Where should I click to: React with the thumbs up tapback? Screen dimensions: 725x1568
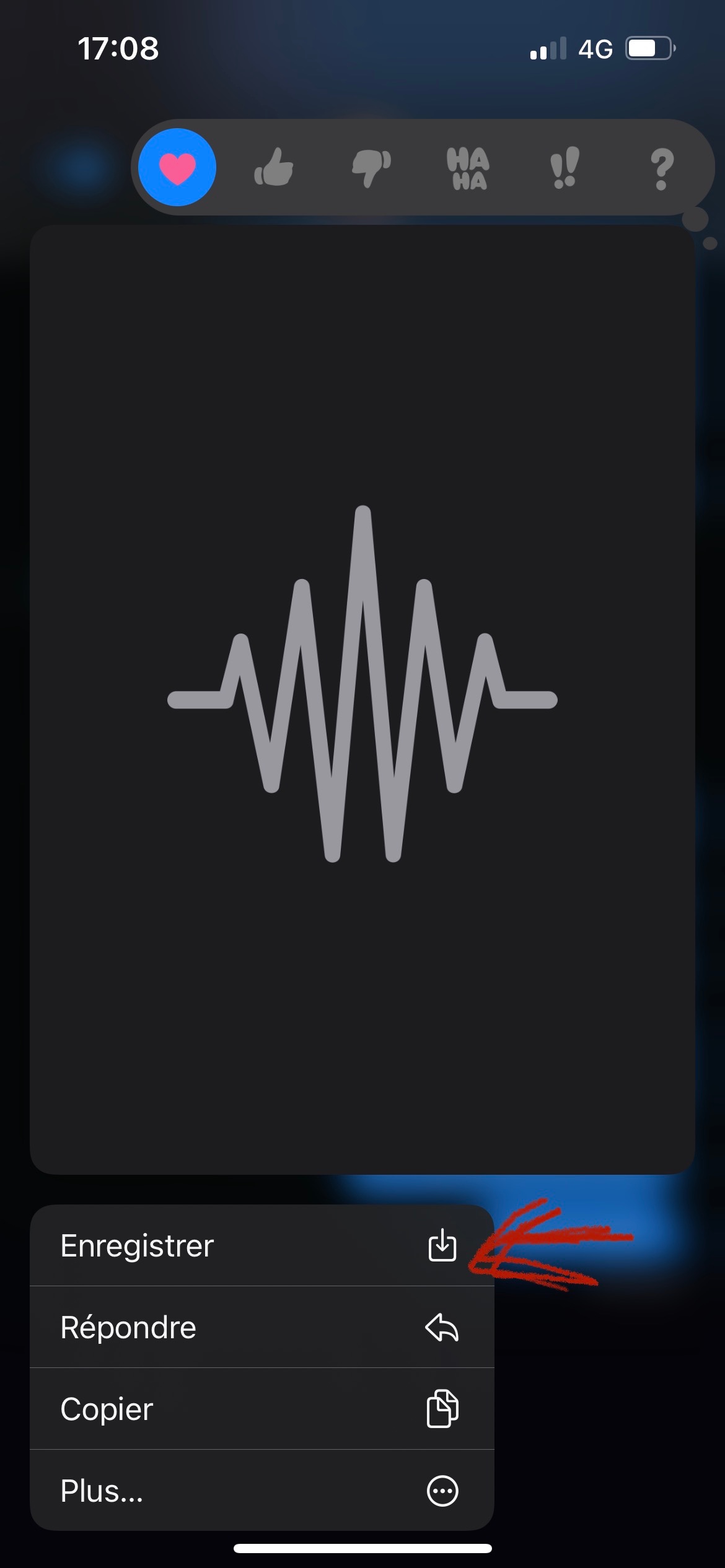click(274, 167)
